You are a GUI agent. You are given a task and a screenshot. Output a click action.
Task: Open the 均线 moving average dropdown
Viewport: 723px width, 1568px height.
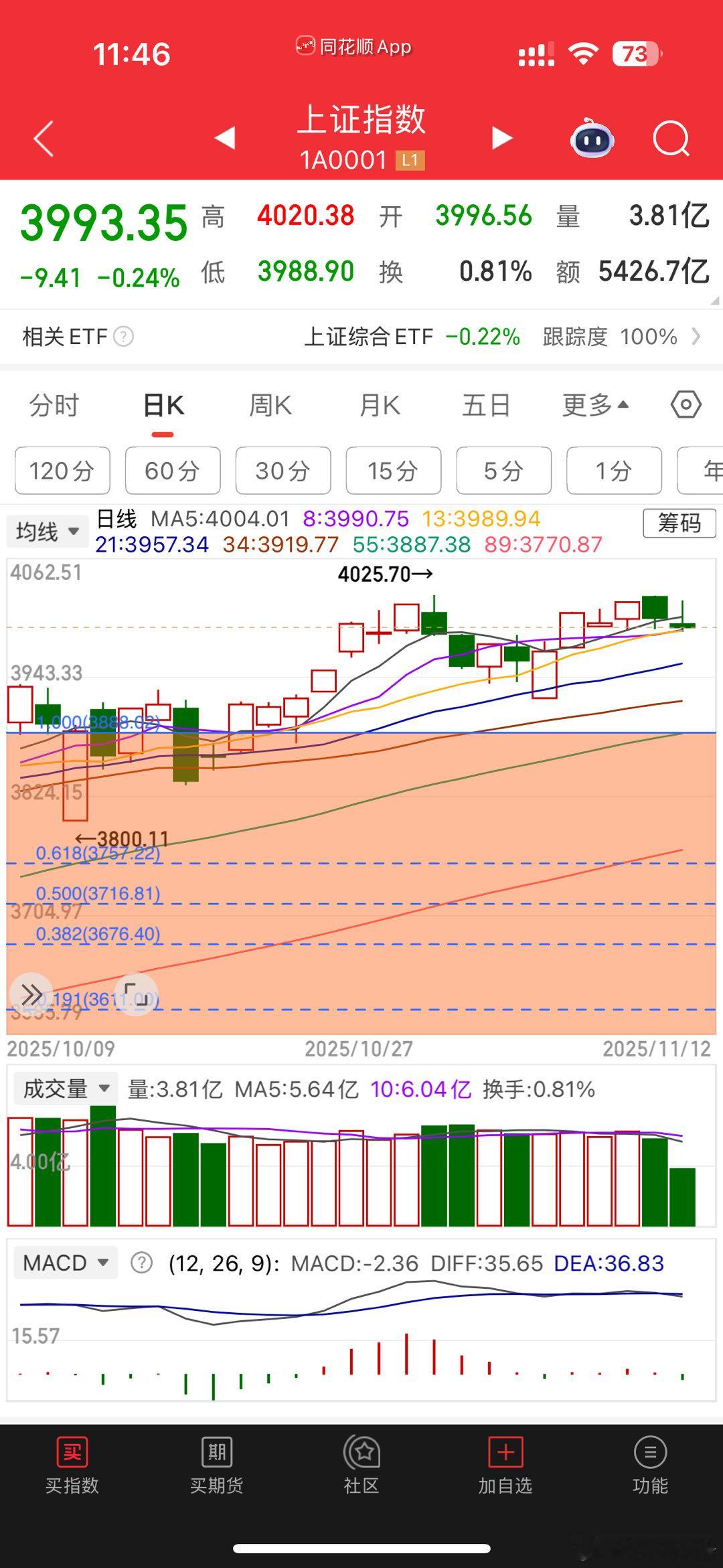point(47,530)
